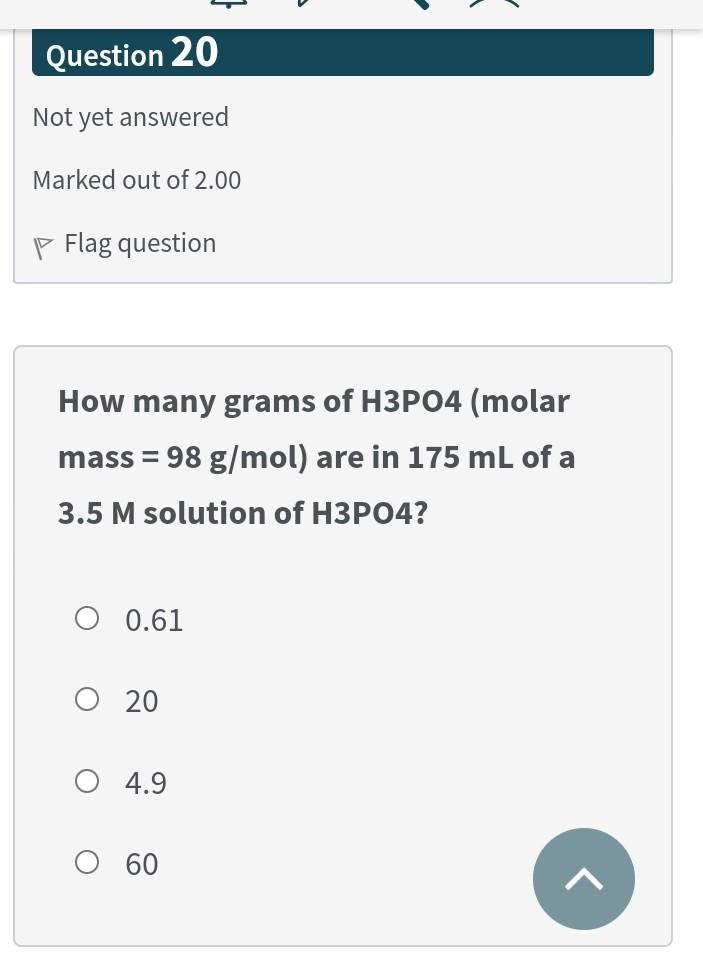The width and height of the screenshot is (703, 967).
Task: Flag this question
Action: coord(126,245)
